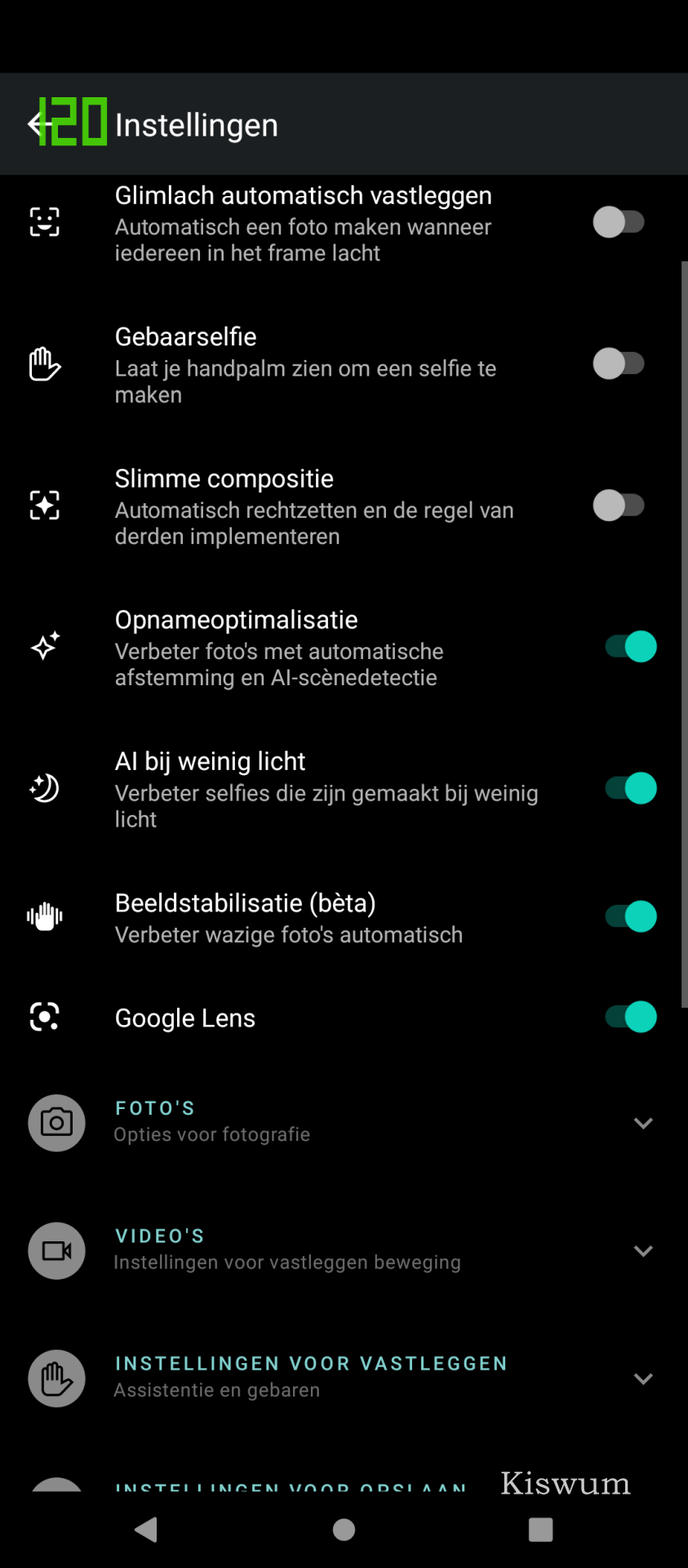Viewport: 688px width, 1568px height.
Task: Enable Glimlach automatisch vastleggen
Action: [x=619, y=222]
